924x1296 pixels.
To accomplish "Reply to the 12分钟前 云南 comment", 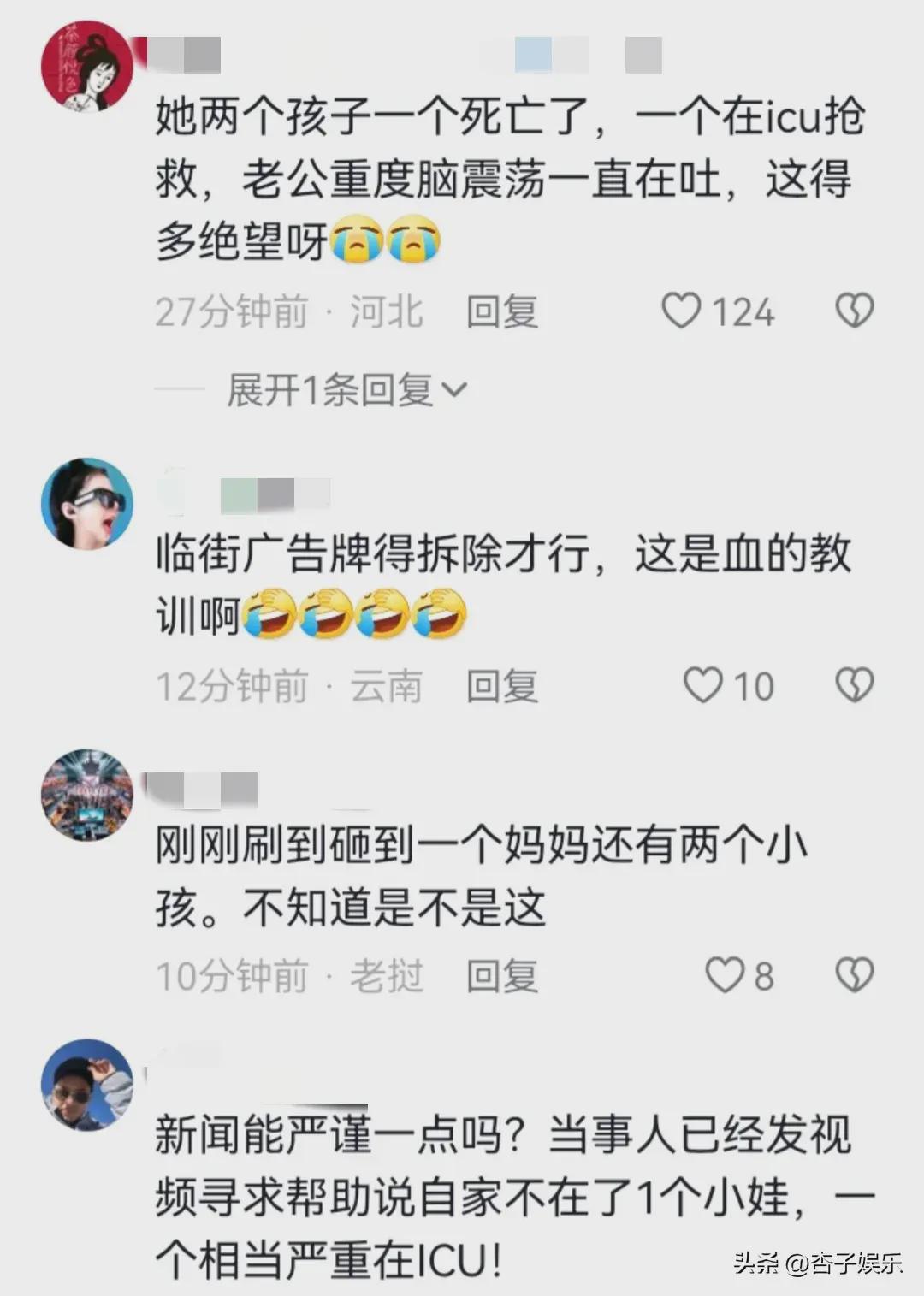I will click(502, 686).
